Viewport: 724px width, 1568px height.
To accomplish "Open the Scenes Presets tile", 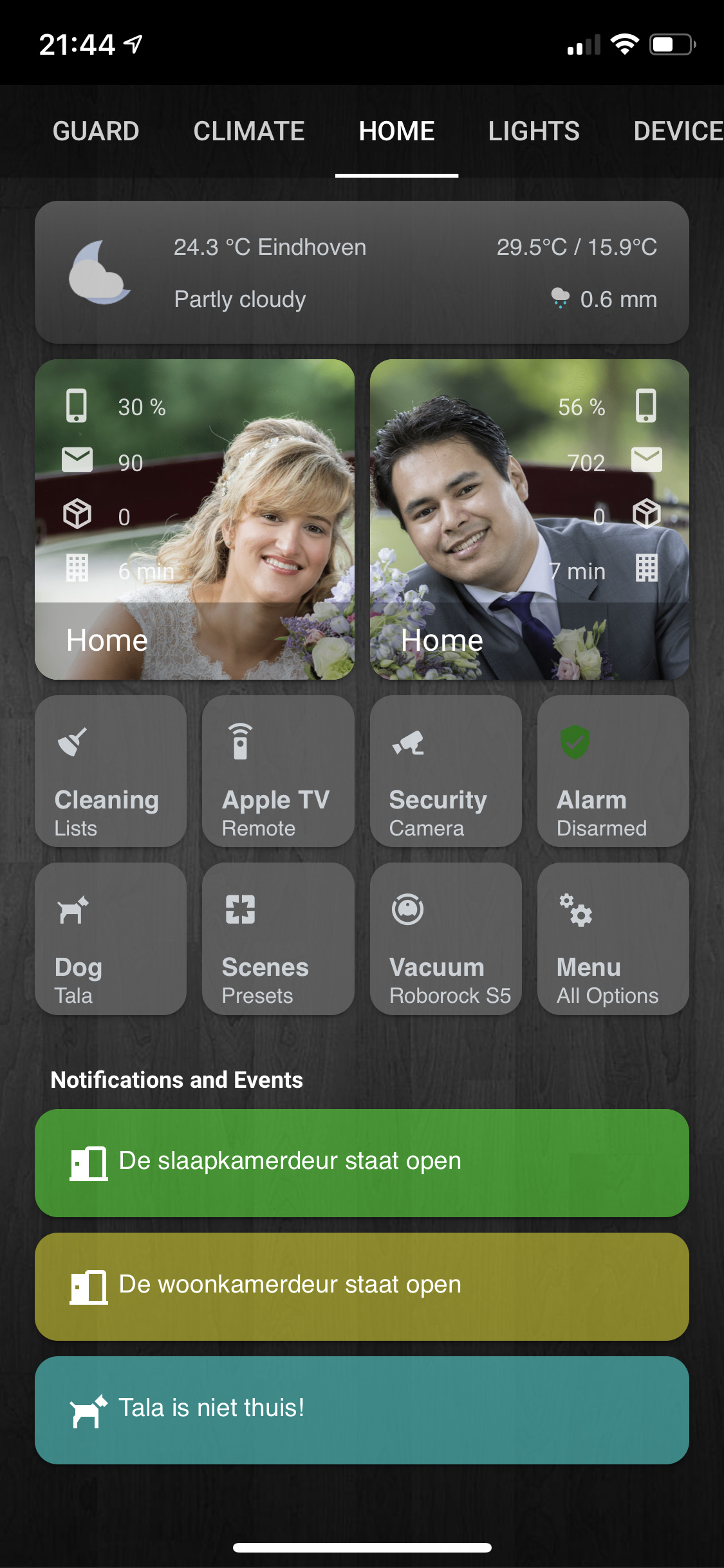I will pyautogui.click(x=278, y=940).
